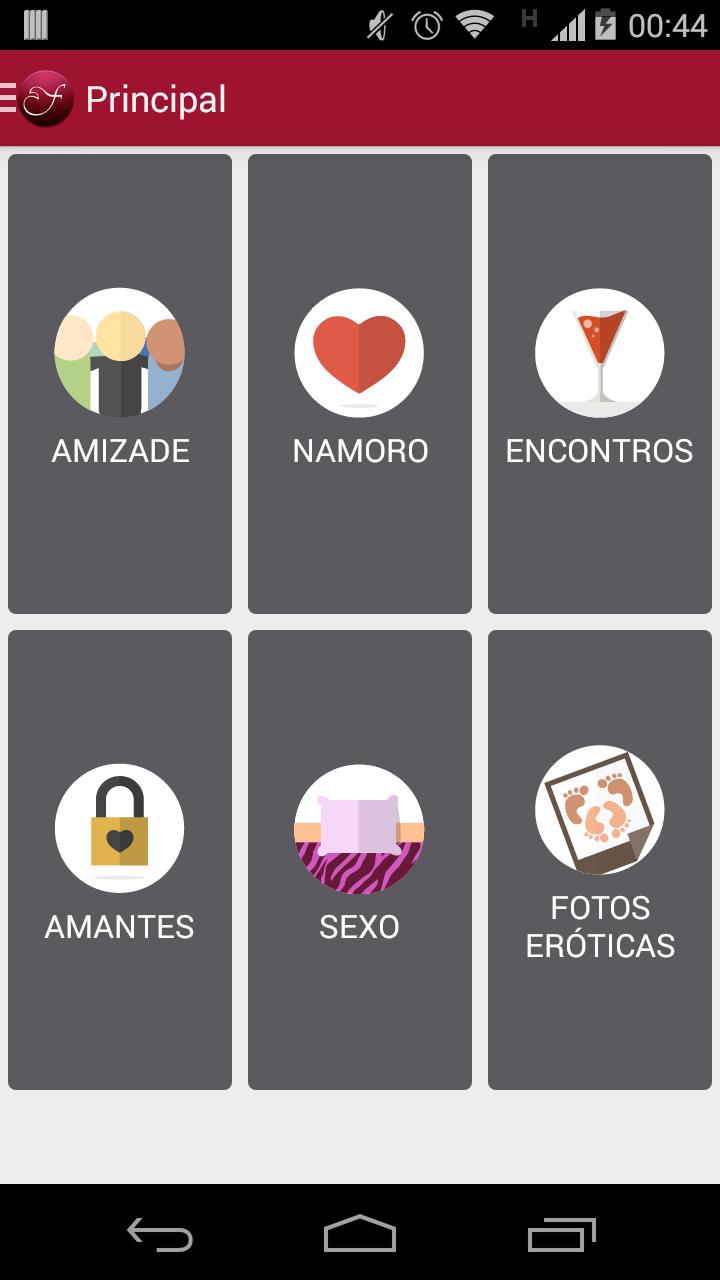Tap the system back button
The image size is (720, 1280).
click(x=160, y=1234)
